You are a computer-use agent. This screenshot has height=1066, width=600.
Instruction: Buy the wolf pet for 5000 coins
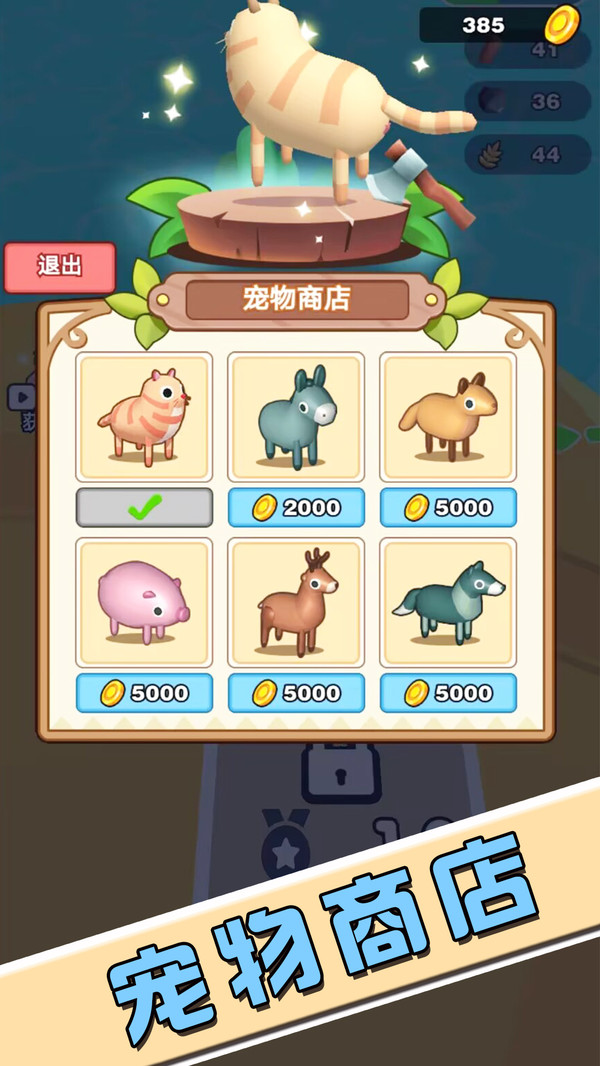[448, 693]
